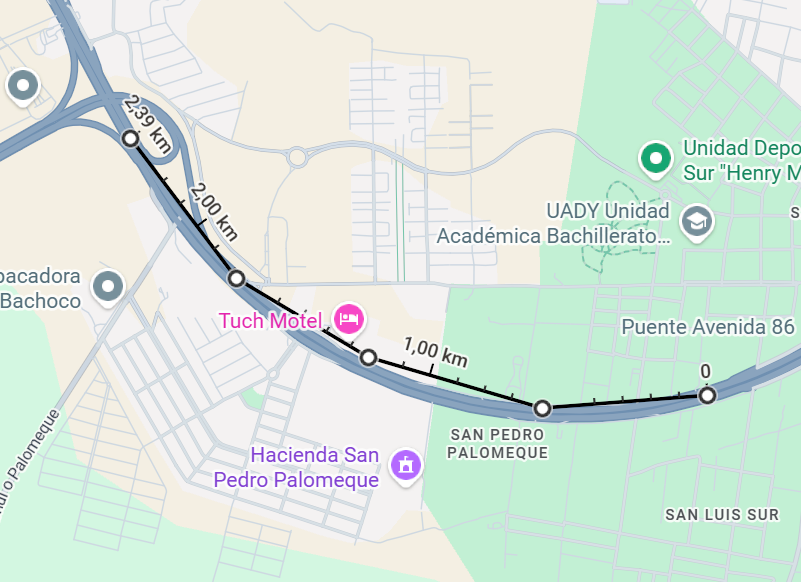801x582 pixels.
Task: Tap the measurement start point labeled 0
Action: click(707, 395)
